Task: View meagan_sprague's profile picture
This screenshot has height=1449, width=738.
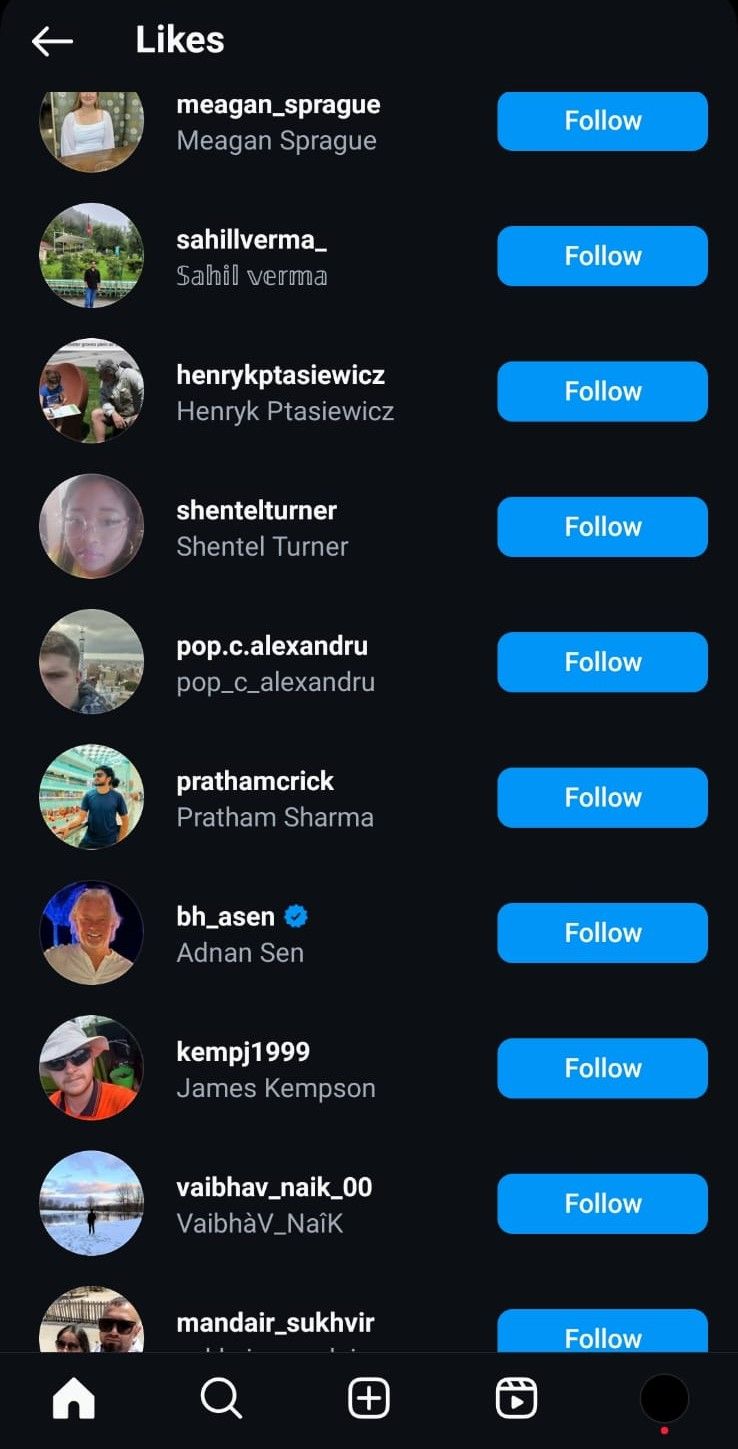Action: pyautogui.click(x=91, y=120)
